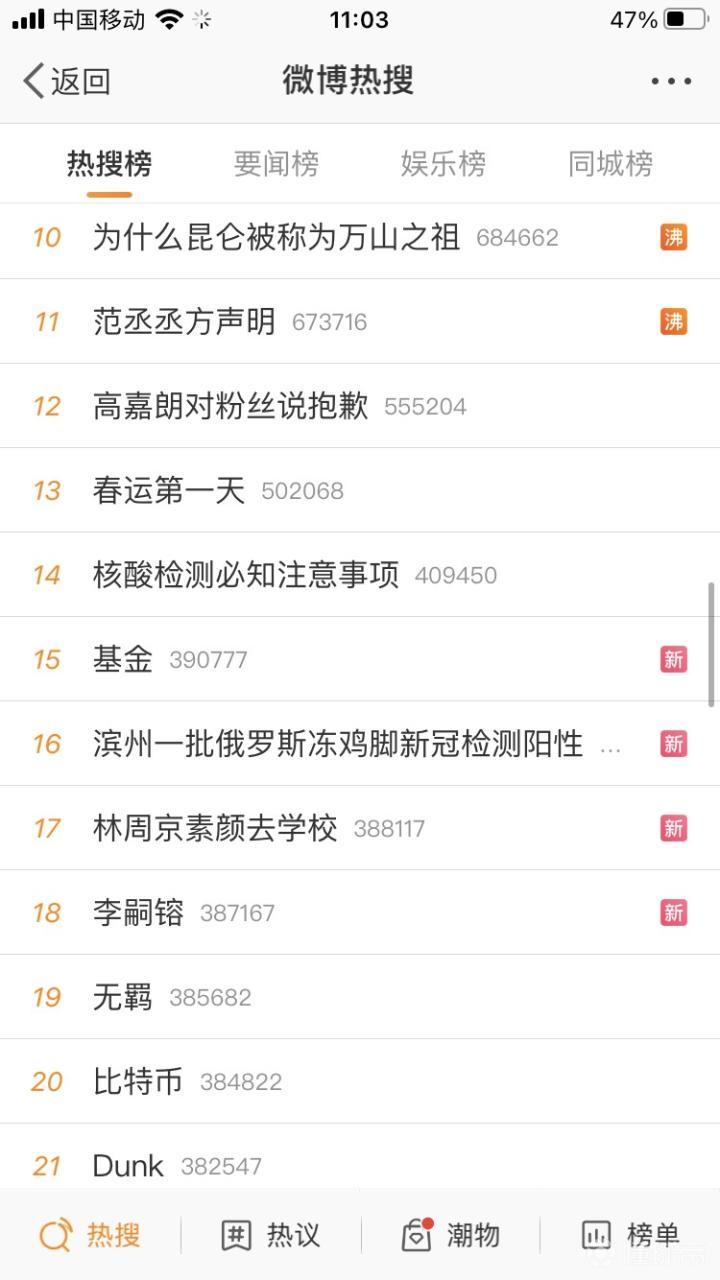
Task: Open trending topic 无羁
Action: 123,997
